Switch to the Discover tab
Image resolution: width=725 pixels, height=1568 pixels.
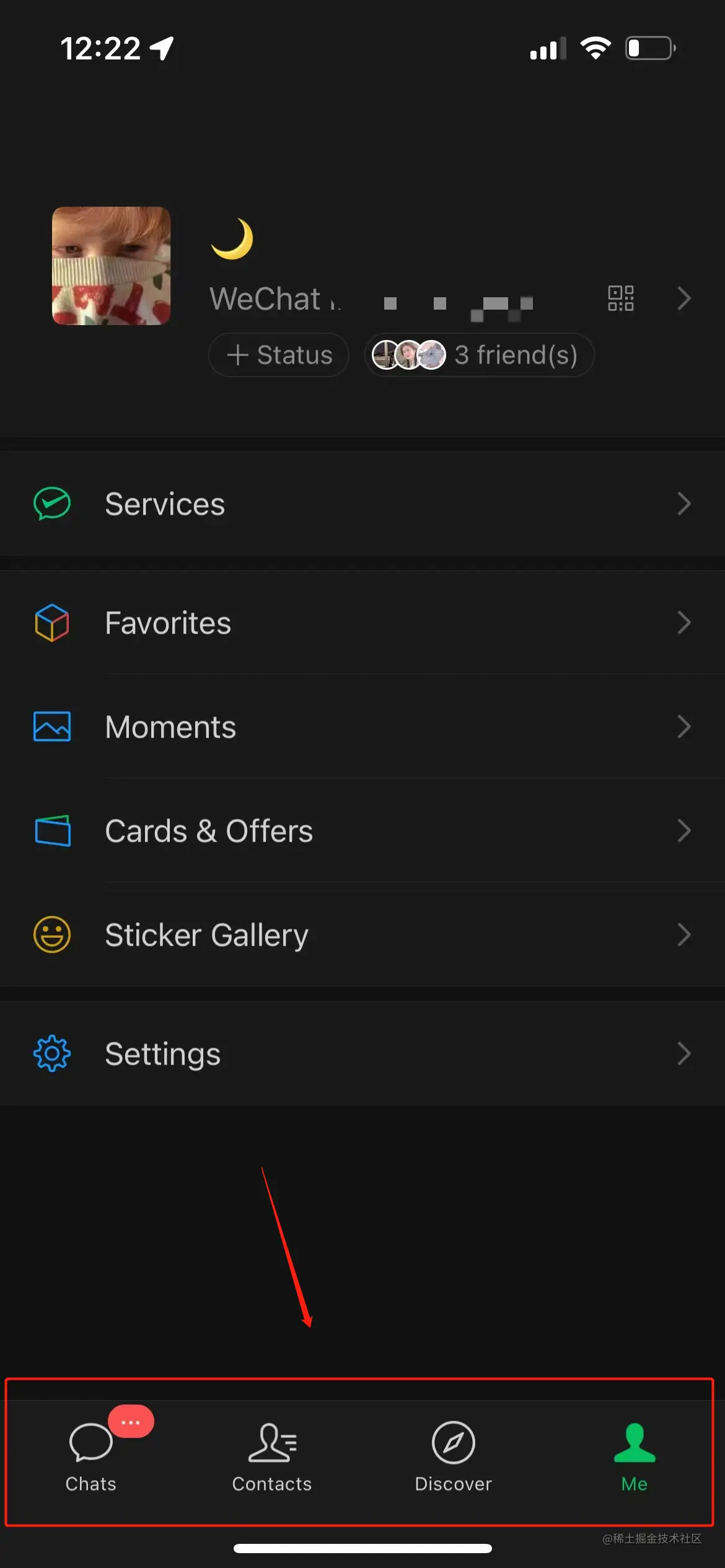[x=453, y=1455]
